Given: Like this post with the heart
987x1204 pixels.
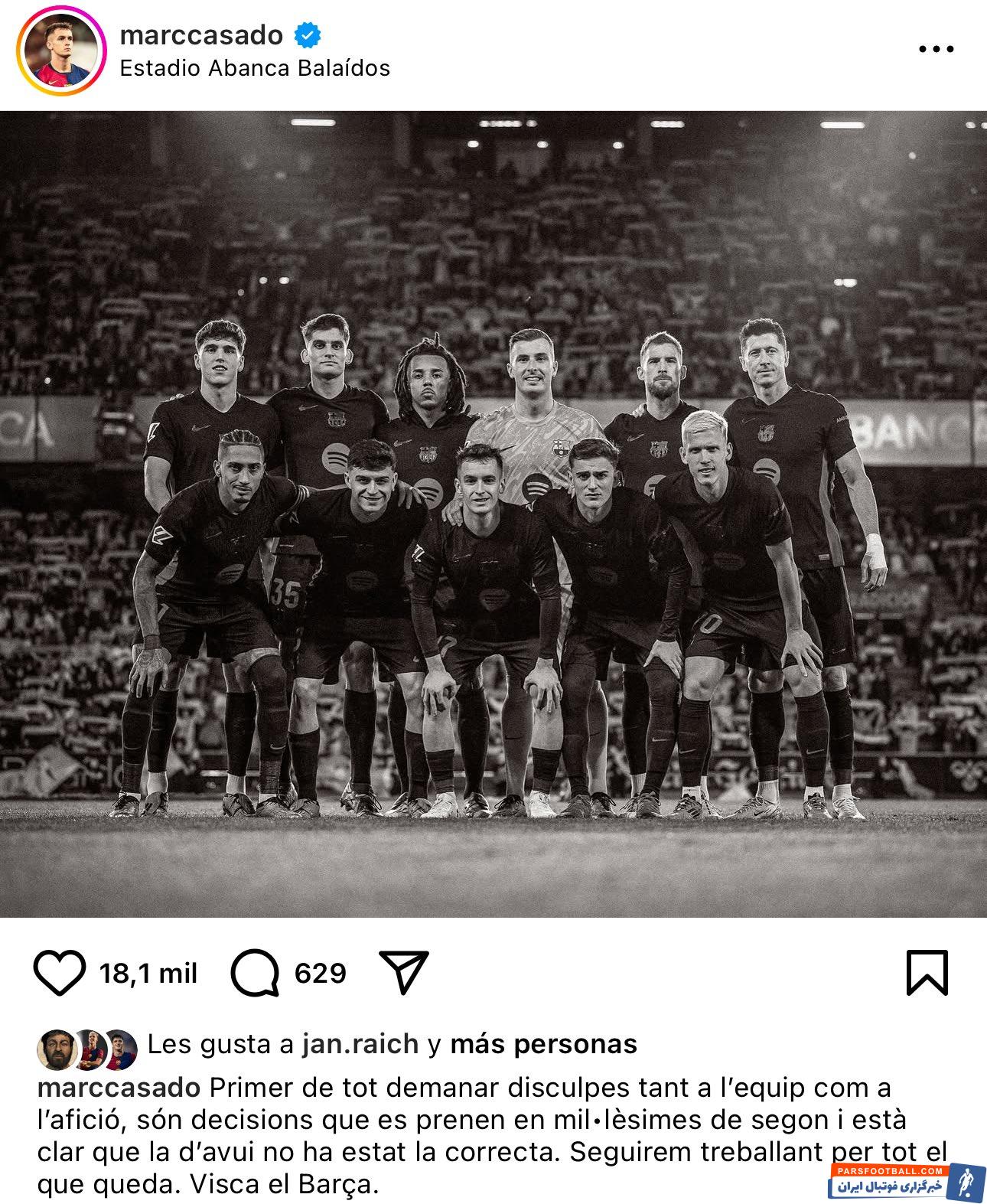Looking at the screenshot, I should click(x=60, y=973).
